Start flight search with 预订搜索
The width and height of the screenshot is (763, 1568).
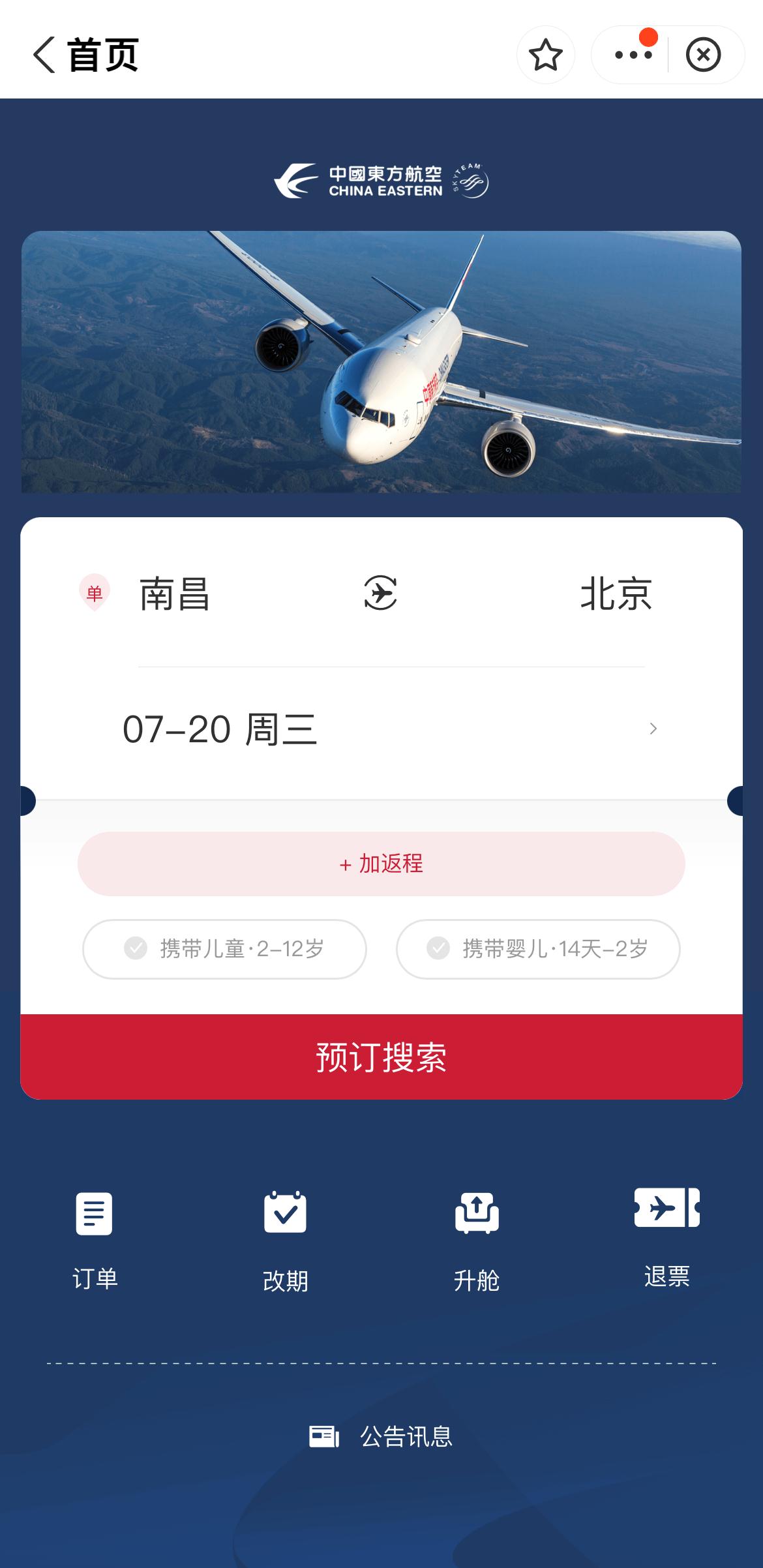click(381, 1057)
